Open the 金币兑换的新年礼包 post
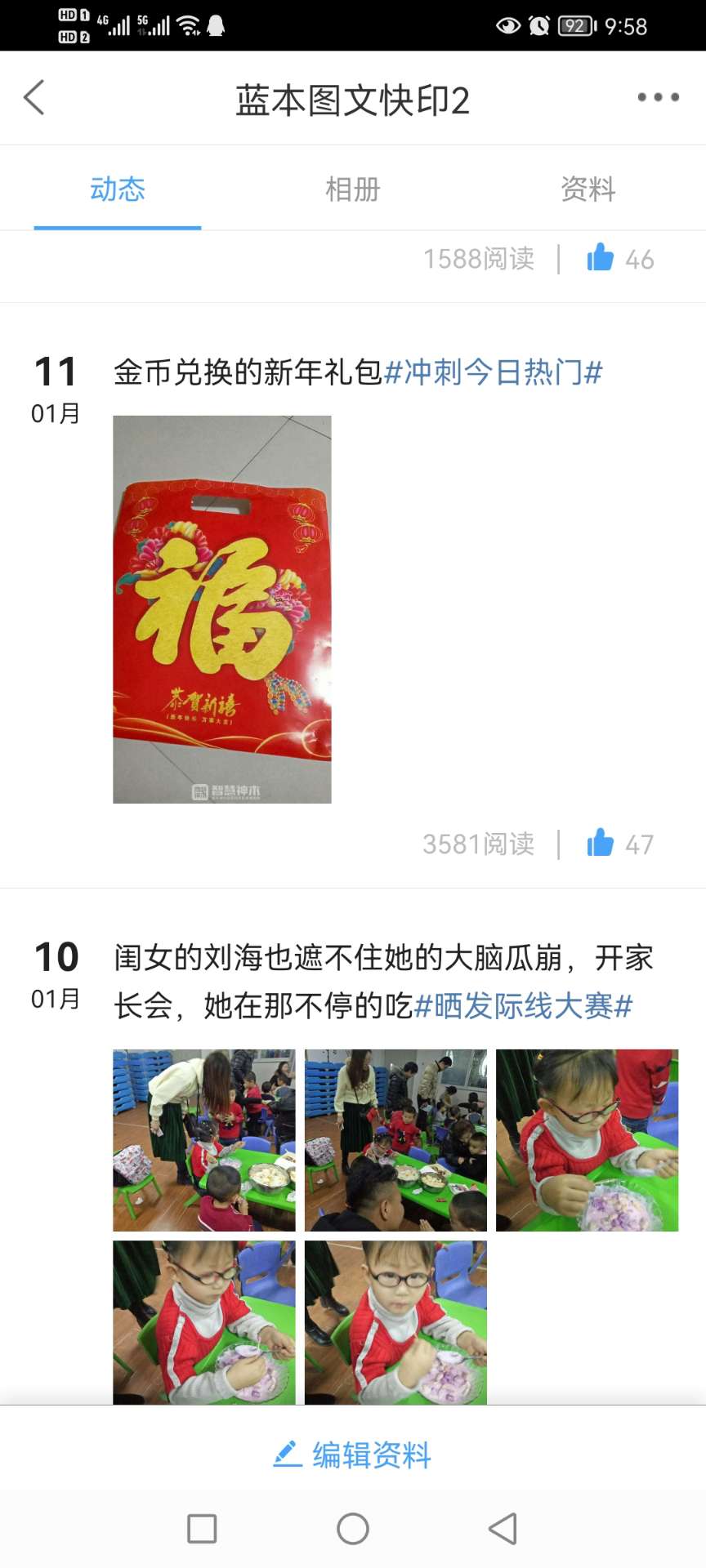 point(248,372)
